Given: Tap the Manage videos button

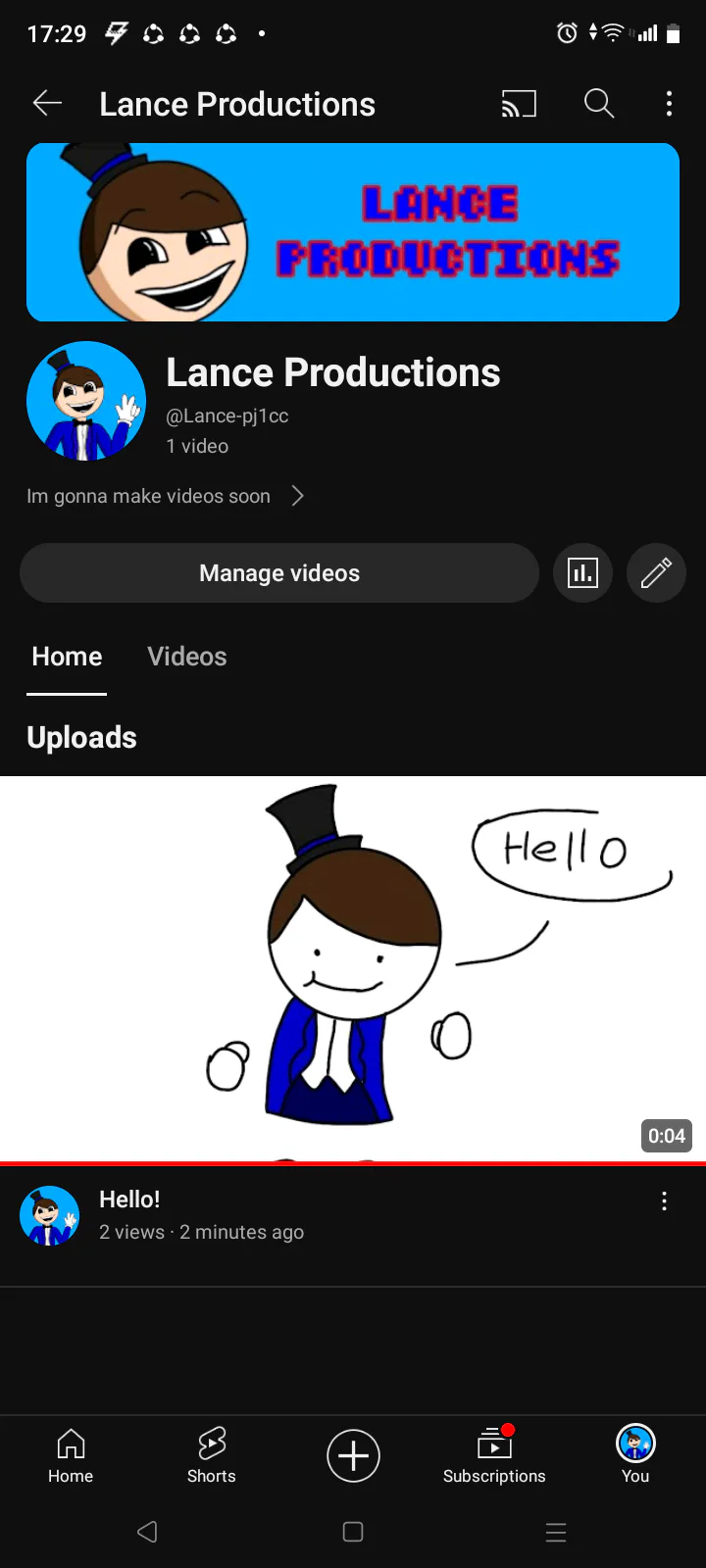Looking at the screenshot, I should click(x=279, y=573).
